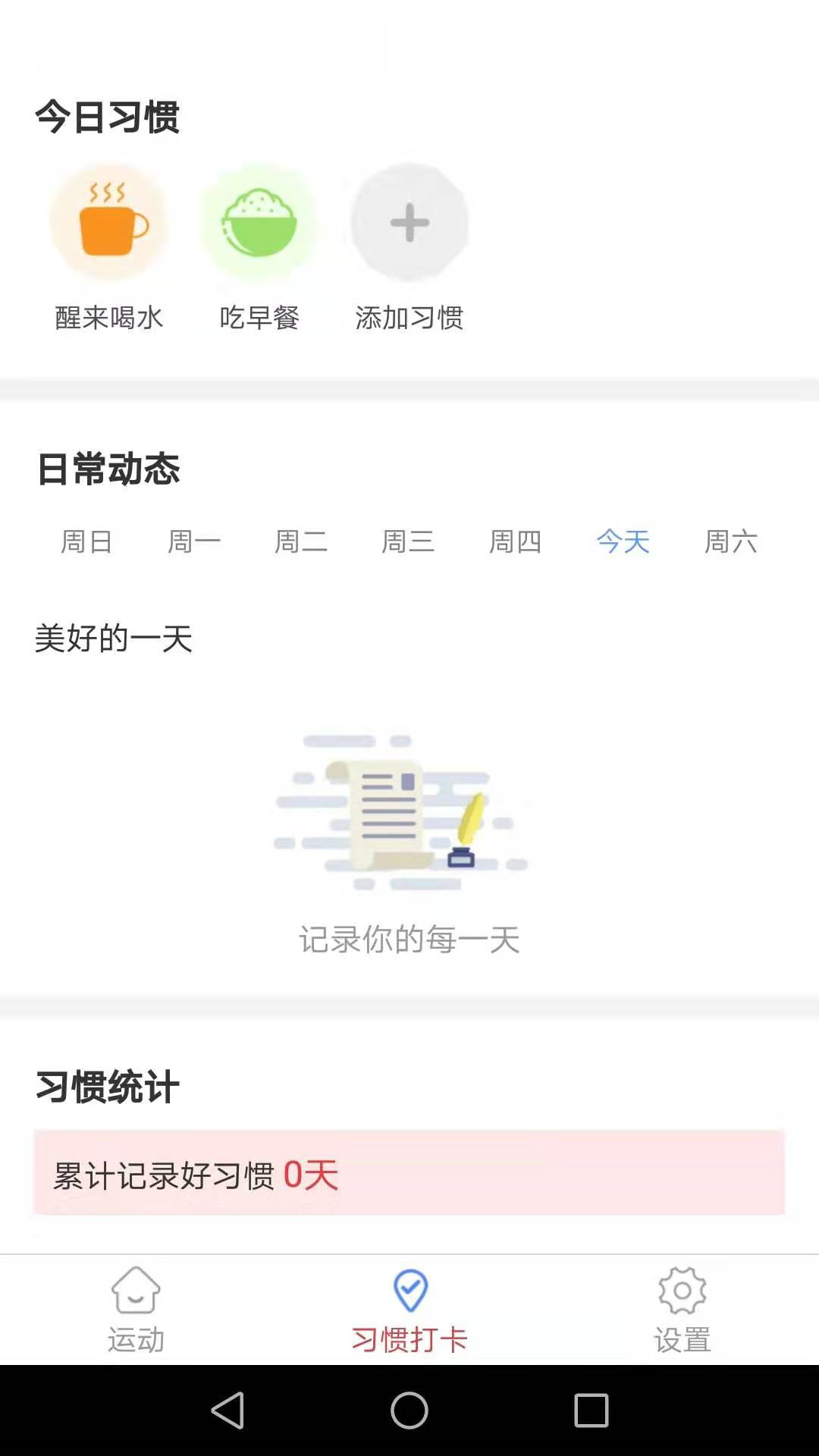Switch to 周三 day tab
This screenshot has height=1456, width=819.
[x=408, y=542]
